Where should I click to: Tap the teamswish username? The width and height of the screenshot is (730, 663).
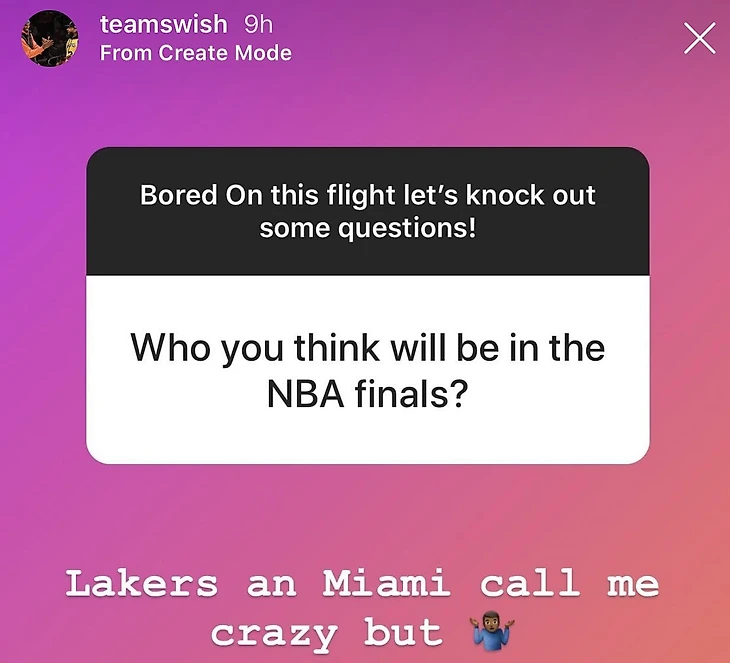click(164, 25)
